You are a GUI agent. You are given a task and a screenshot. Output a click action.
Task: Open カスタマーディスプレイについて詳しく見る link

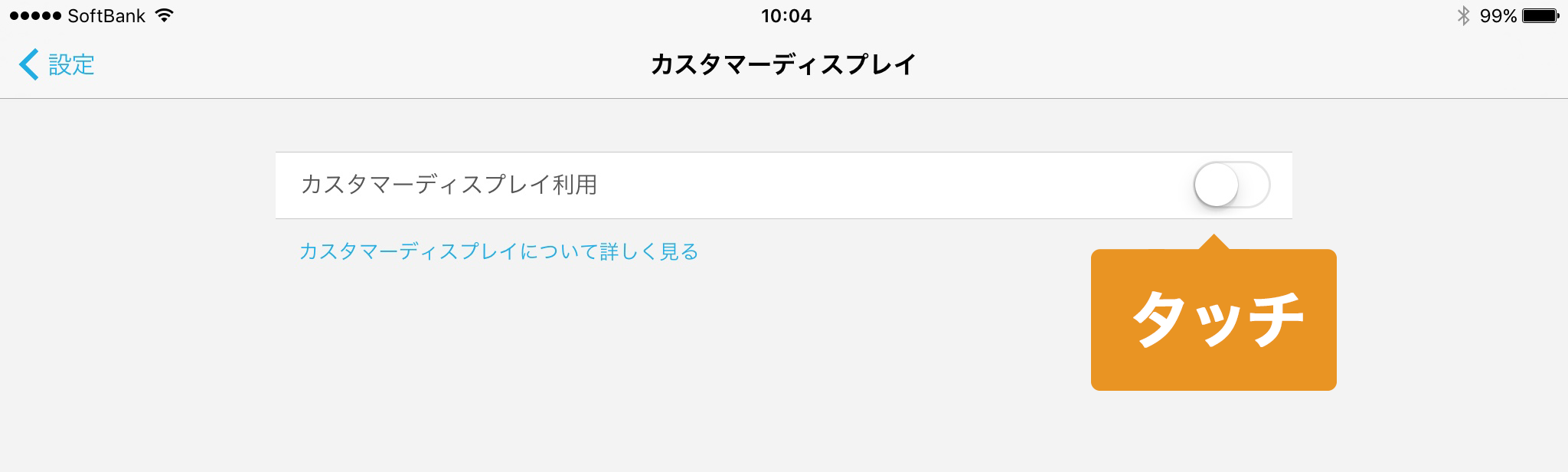(x=498, y=251)
